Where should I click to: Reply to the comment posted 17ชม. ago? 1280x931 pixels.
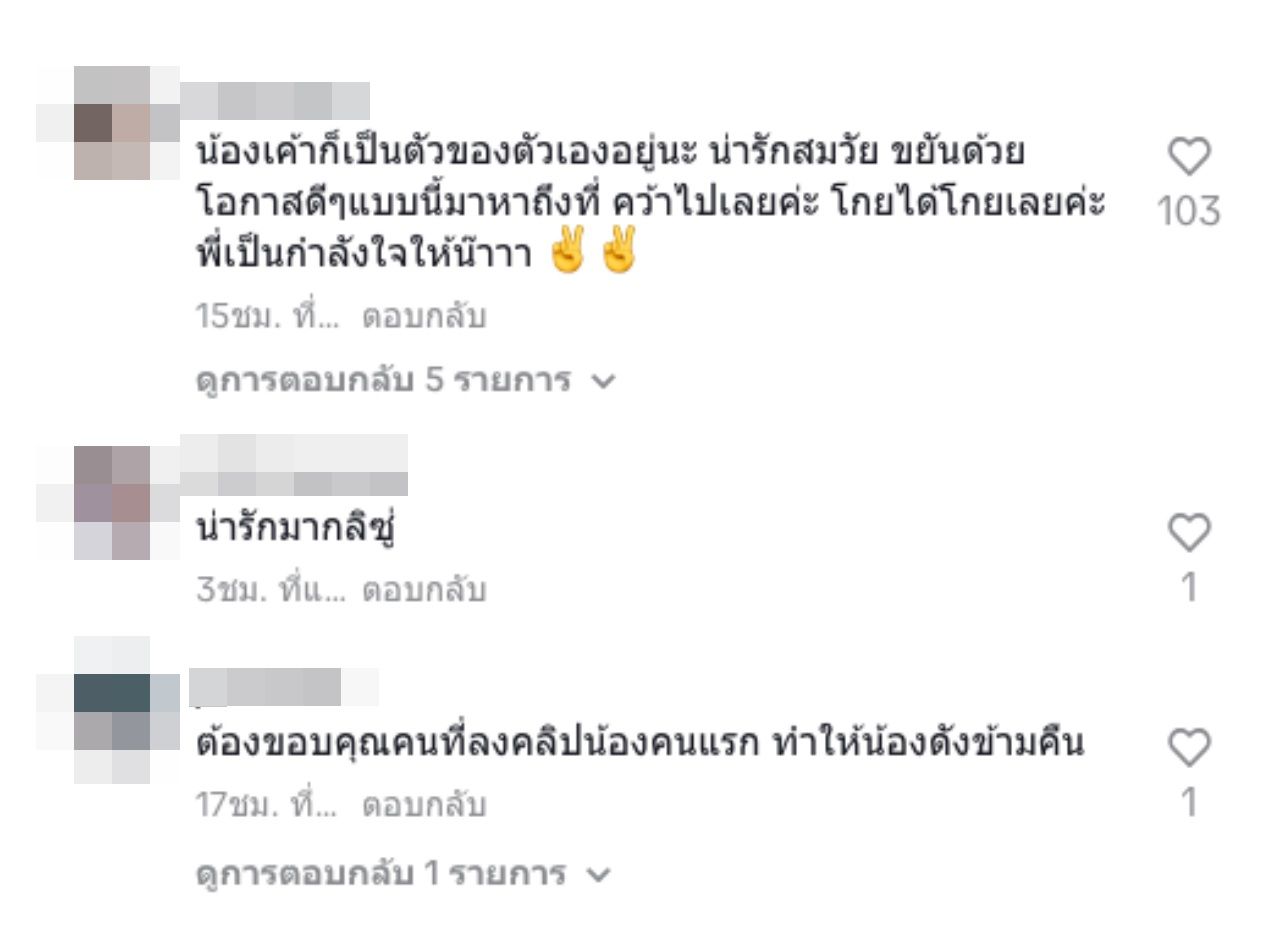[x=424, y=805]
